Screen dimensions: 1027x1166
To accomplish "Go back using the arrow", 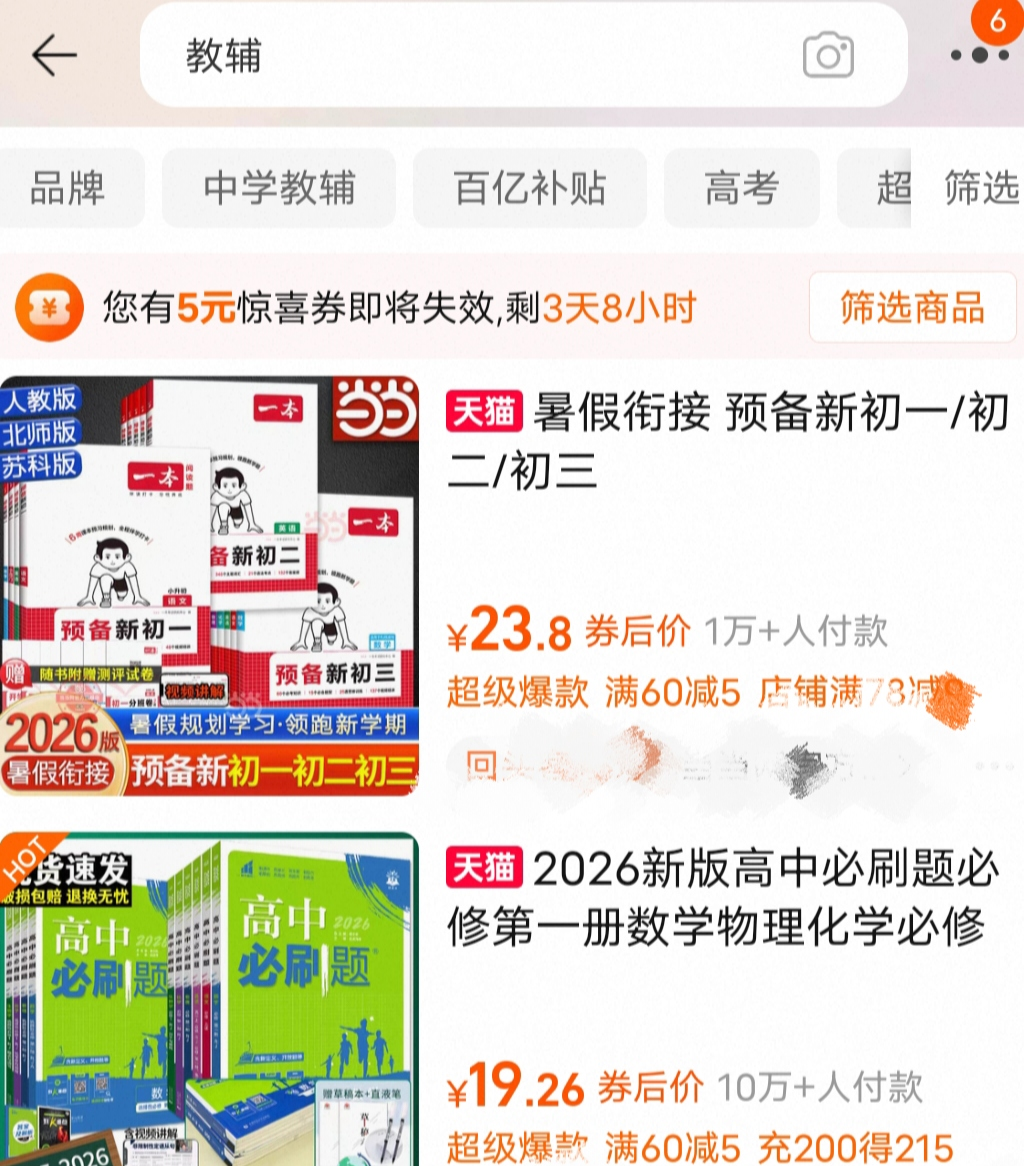I will click(x=54, y=56).
